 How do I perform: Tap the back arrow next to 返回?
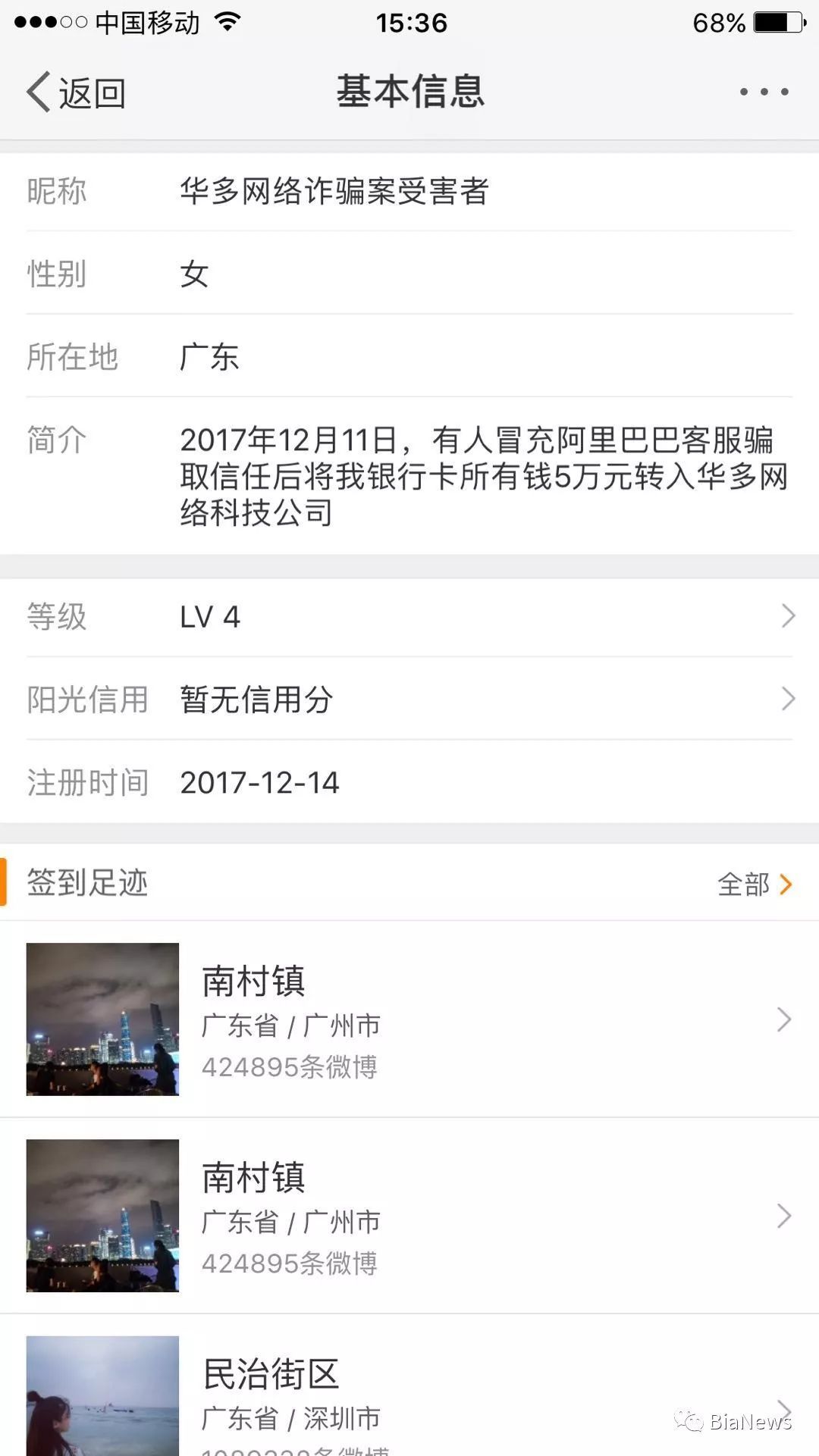(x=36, y=91)
